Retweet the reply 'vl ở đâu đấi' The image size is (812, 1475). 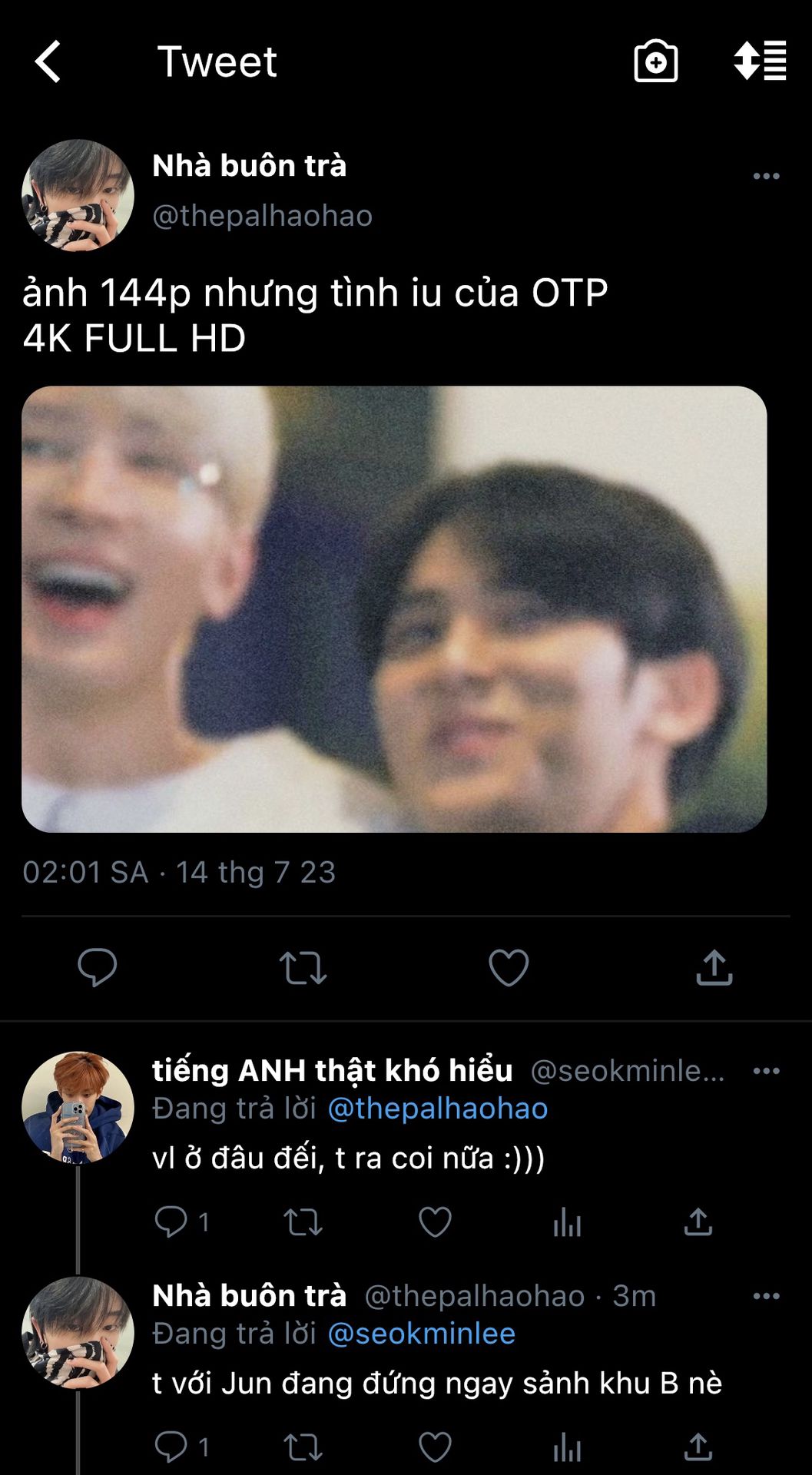pyautogui.click(x=303, y=1221)
